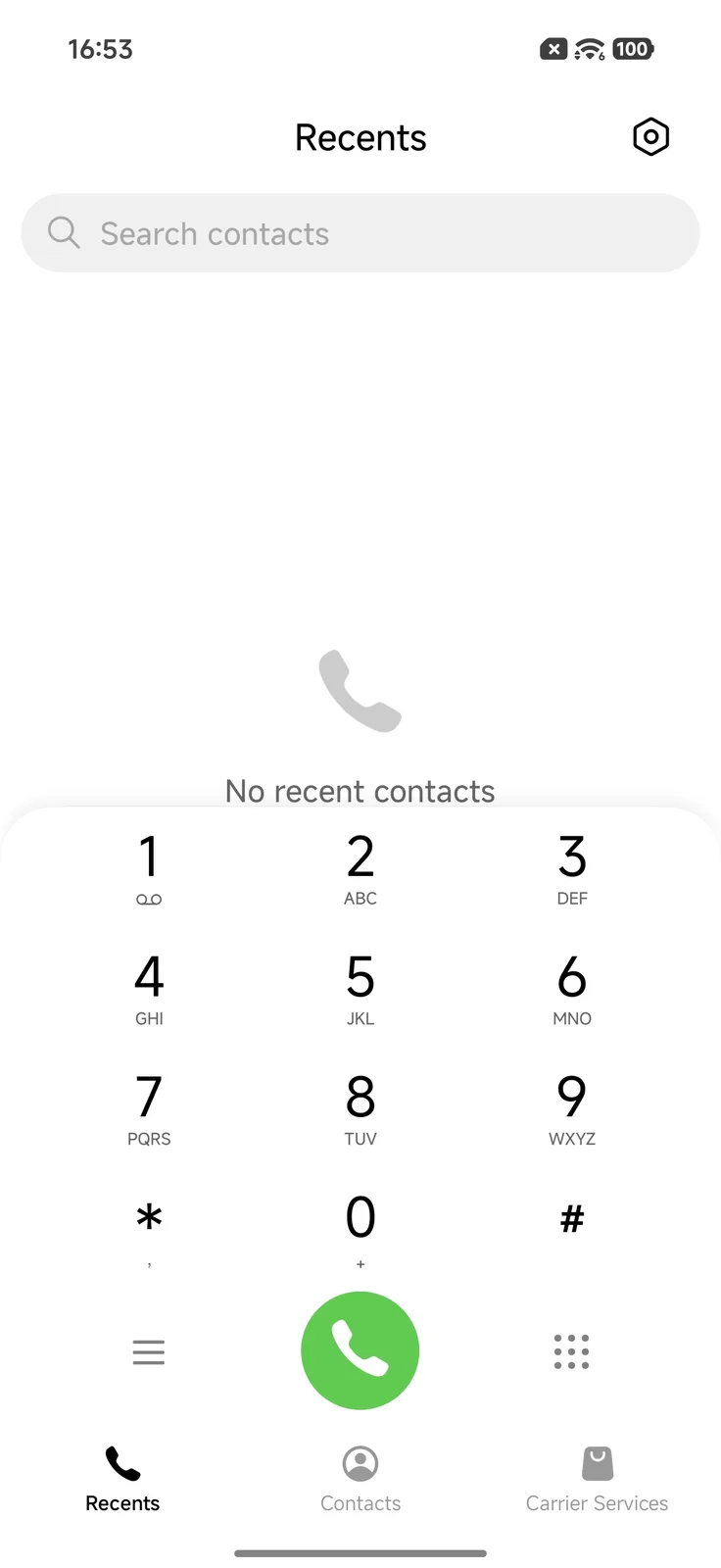Open the three-line menu icon

coord(149,1352)
